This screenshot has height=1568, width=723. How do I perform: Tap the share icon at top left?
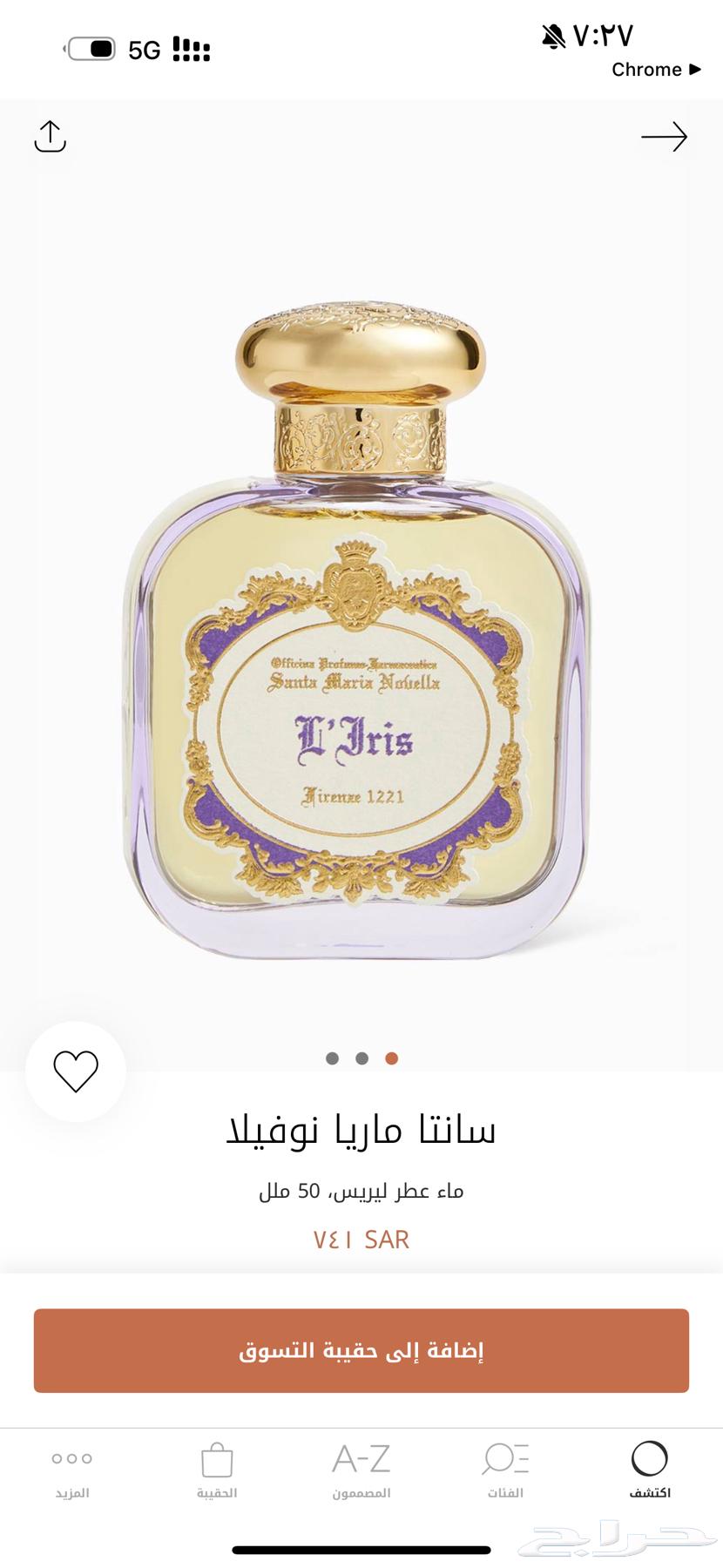click(51, 137)
